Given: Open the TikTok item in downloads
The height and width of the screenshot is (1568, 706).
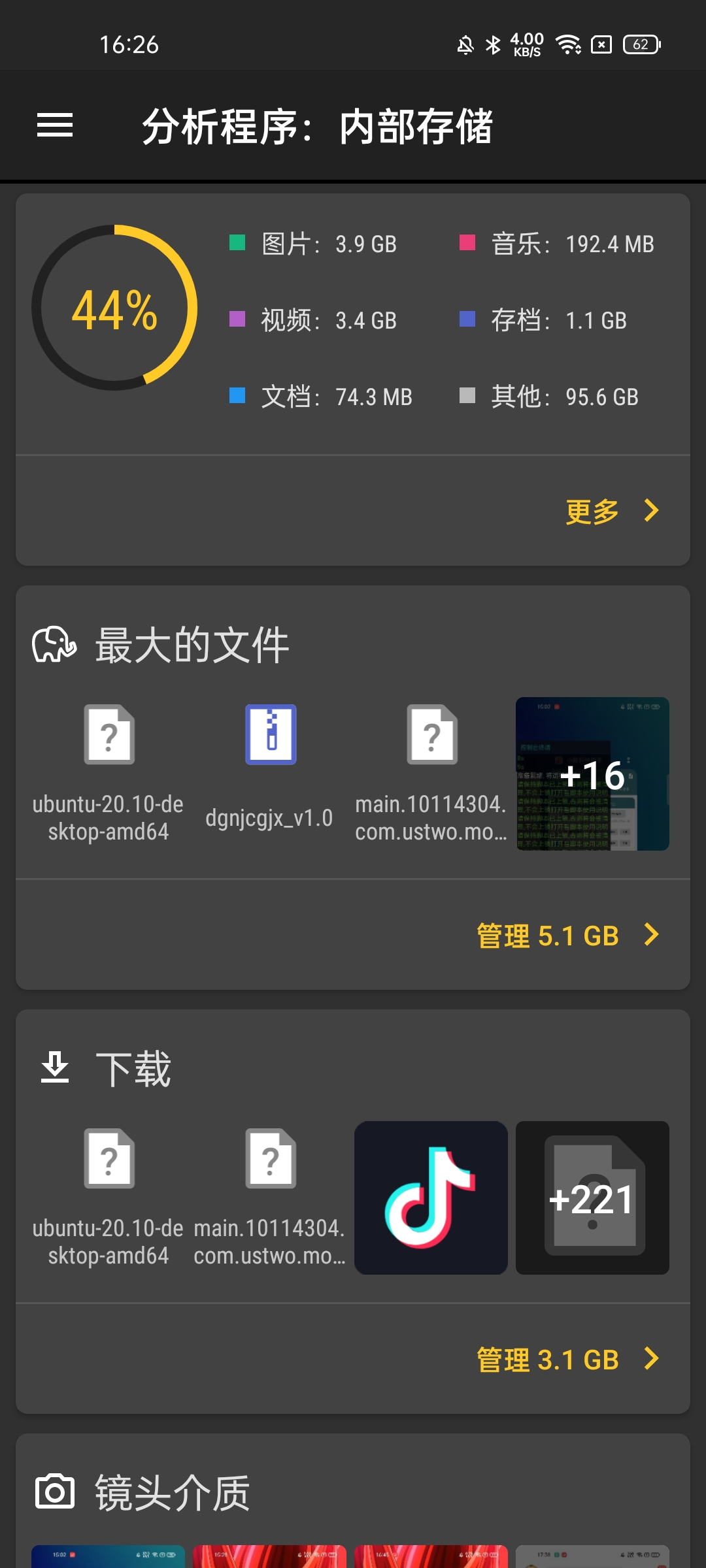Looking at the screenshot, I should tap(431, 1198).
